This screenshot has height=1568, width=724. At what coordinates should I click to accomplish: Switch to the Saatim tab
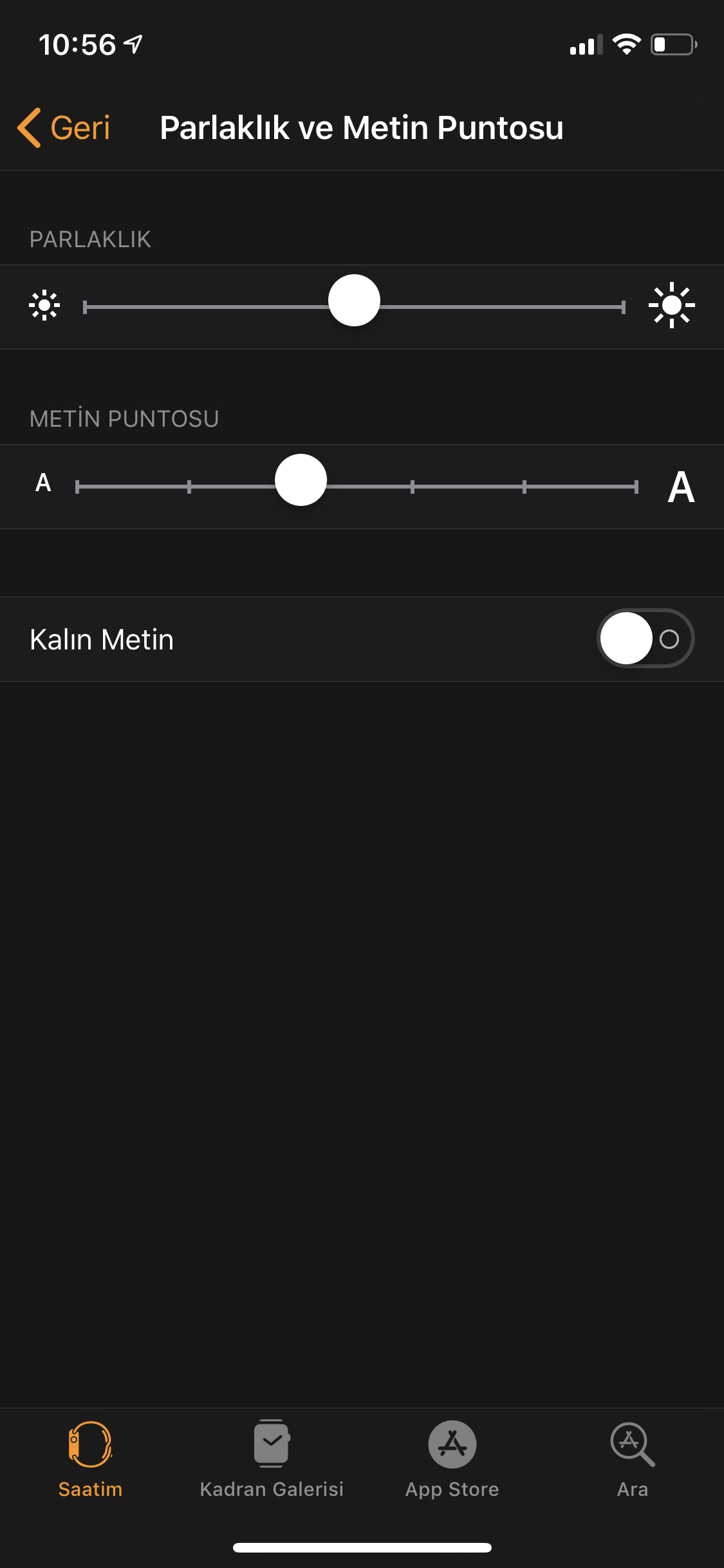point(90,1459)
